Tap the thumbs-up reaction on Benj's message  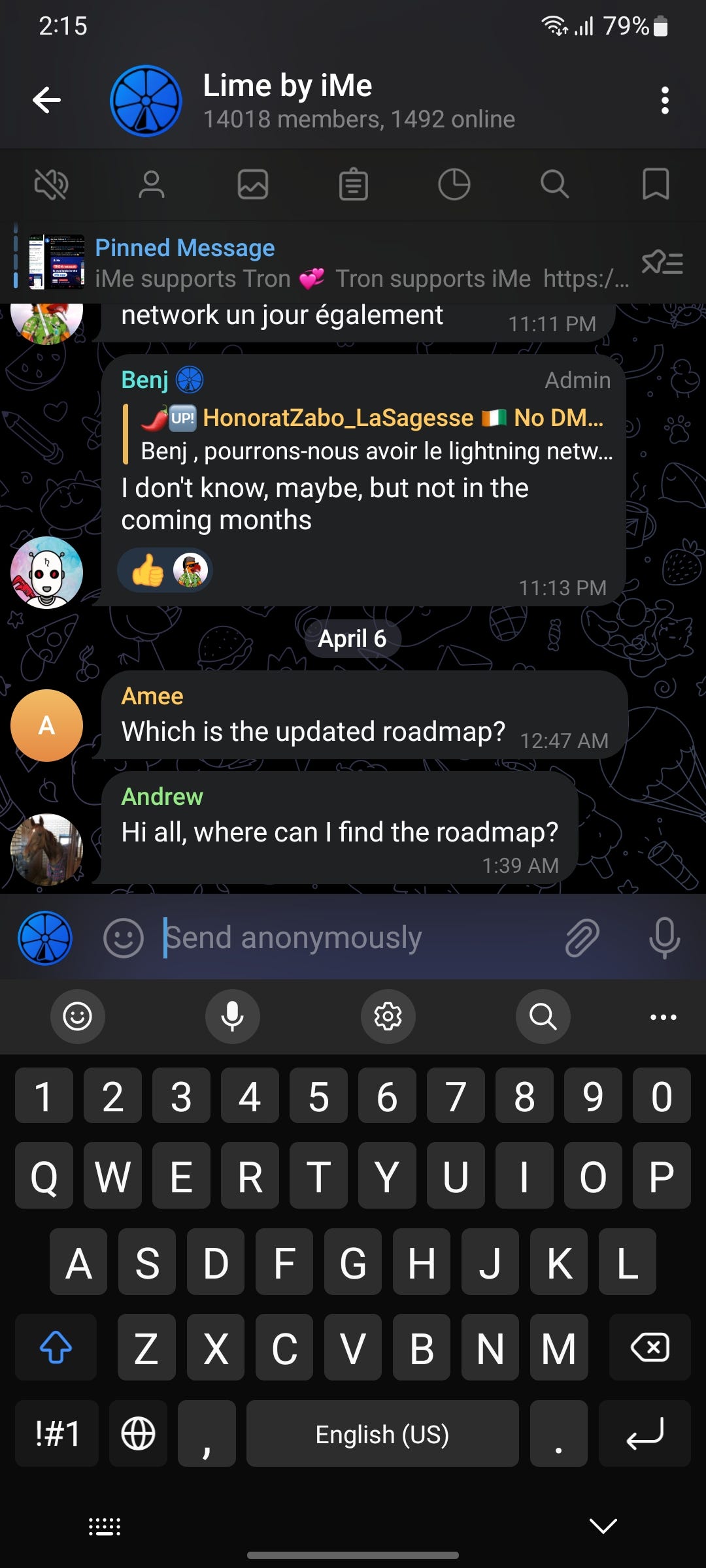click(x=148, y=571)
